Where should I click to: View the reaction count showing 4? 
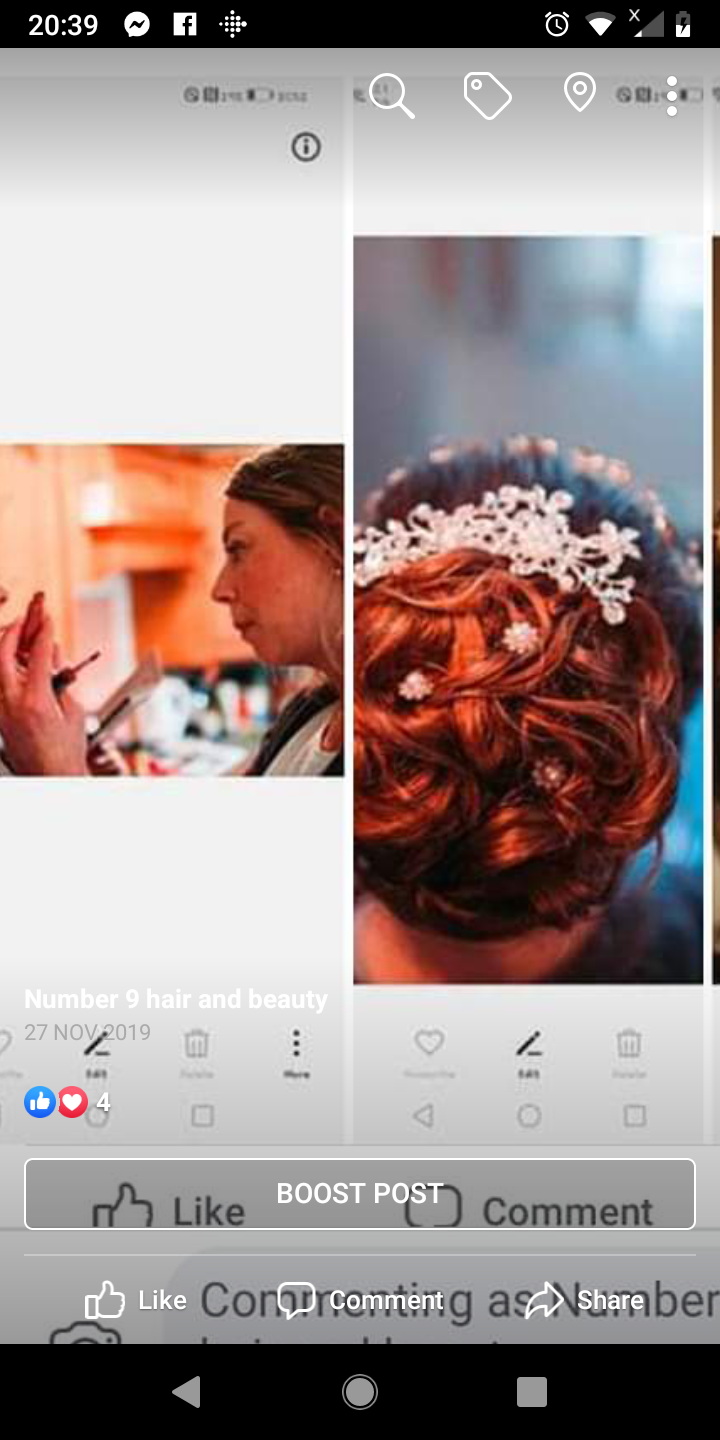(103, 1102)
